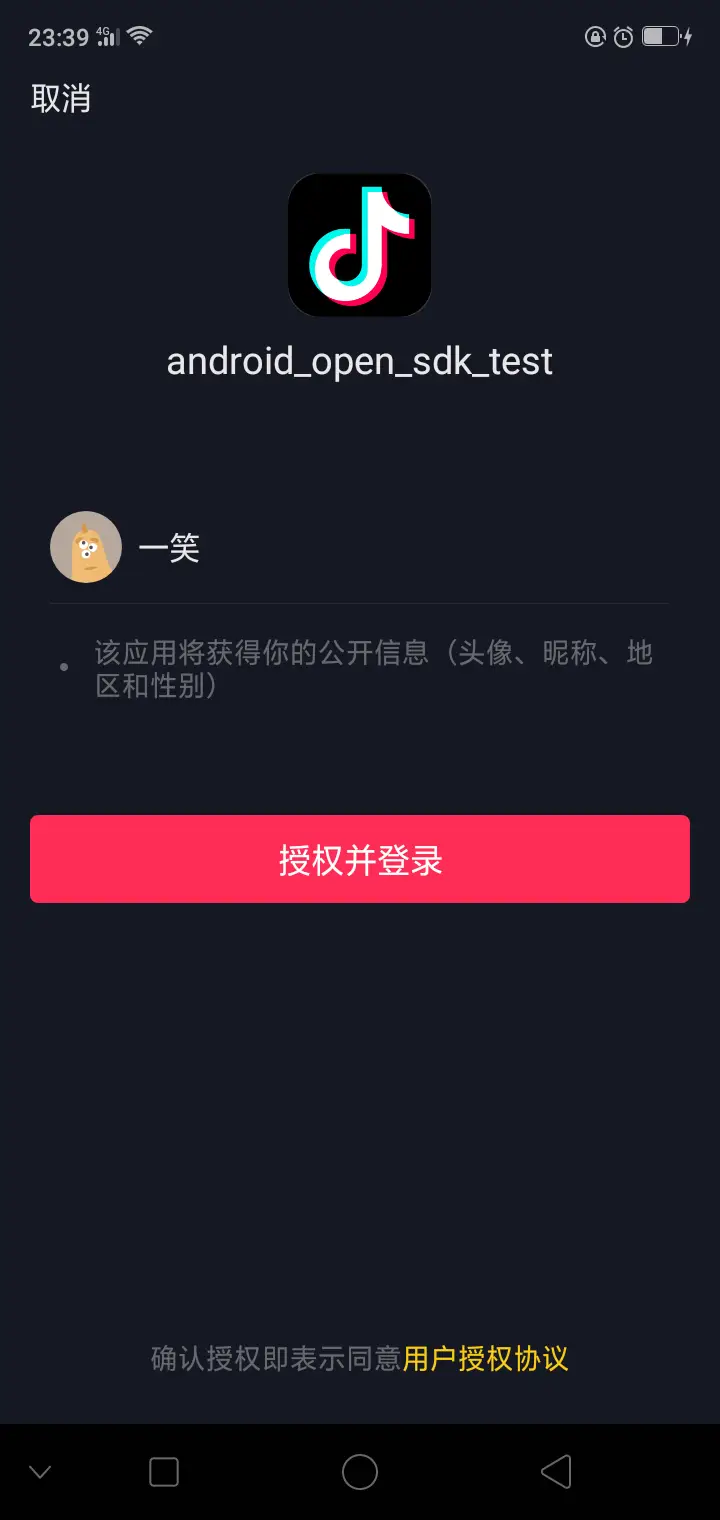Go back with the system back button
This screenshot has height=1520, width=720.
click(556, 1472)
